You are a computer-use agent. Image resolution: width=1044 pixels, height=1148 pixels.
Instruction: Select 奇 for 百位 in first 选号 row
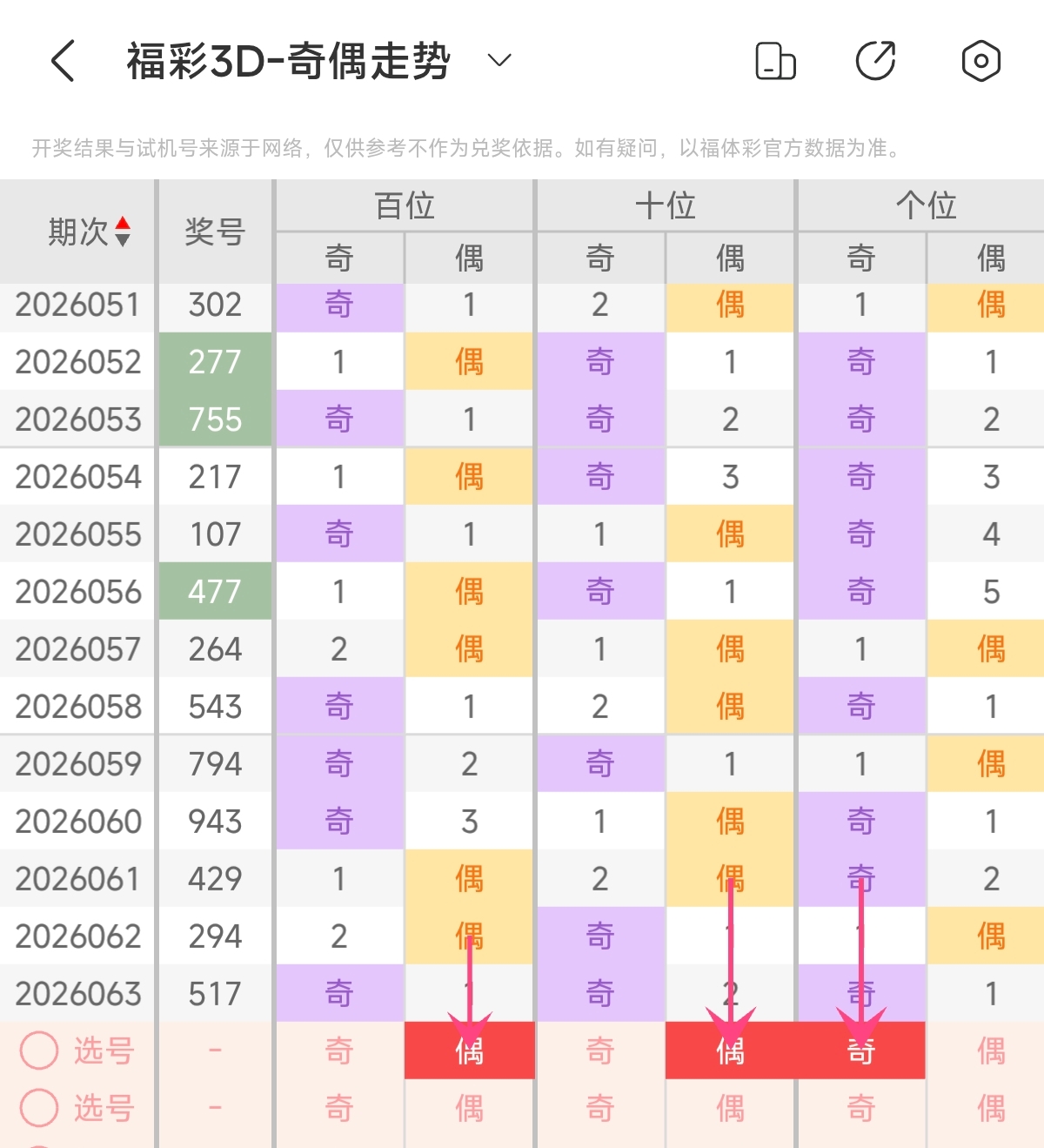(x=339, y=1051)
